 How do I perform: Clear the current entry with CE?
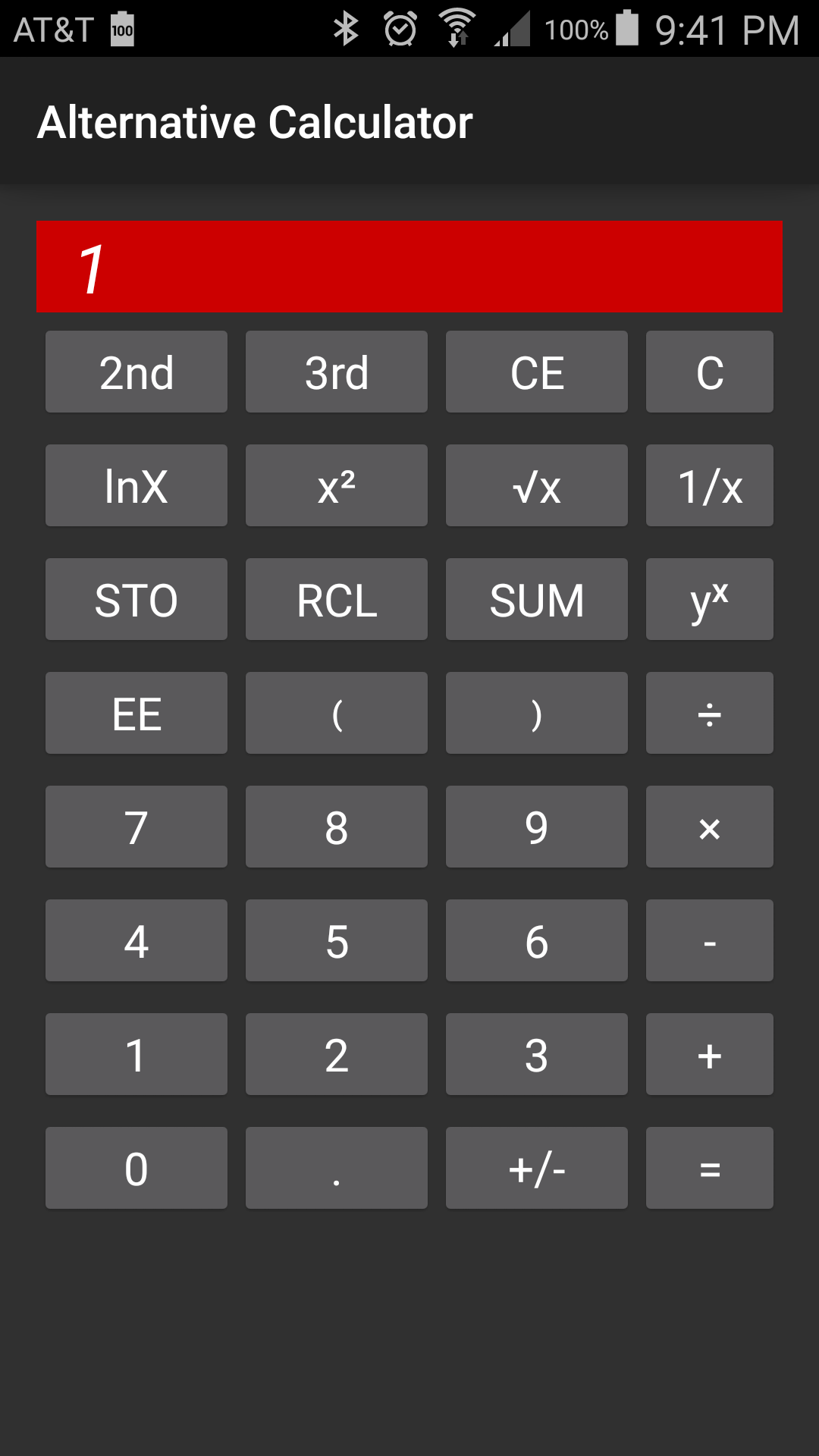537,372
